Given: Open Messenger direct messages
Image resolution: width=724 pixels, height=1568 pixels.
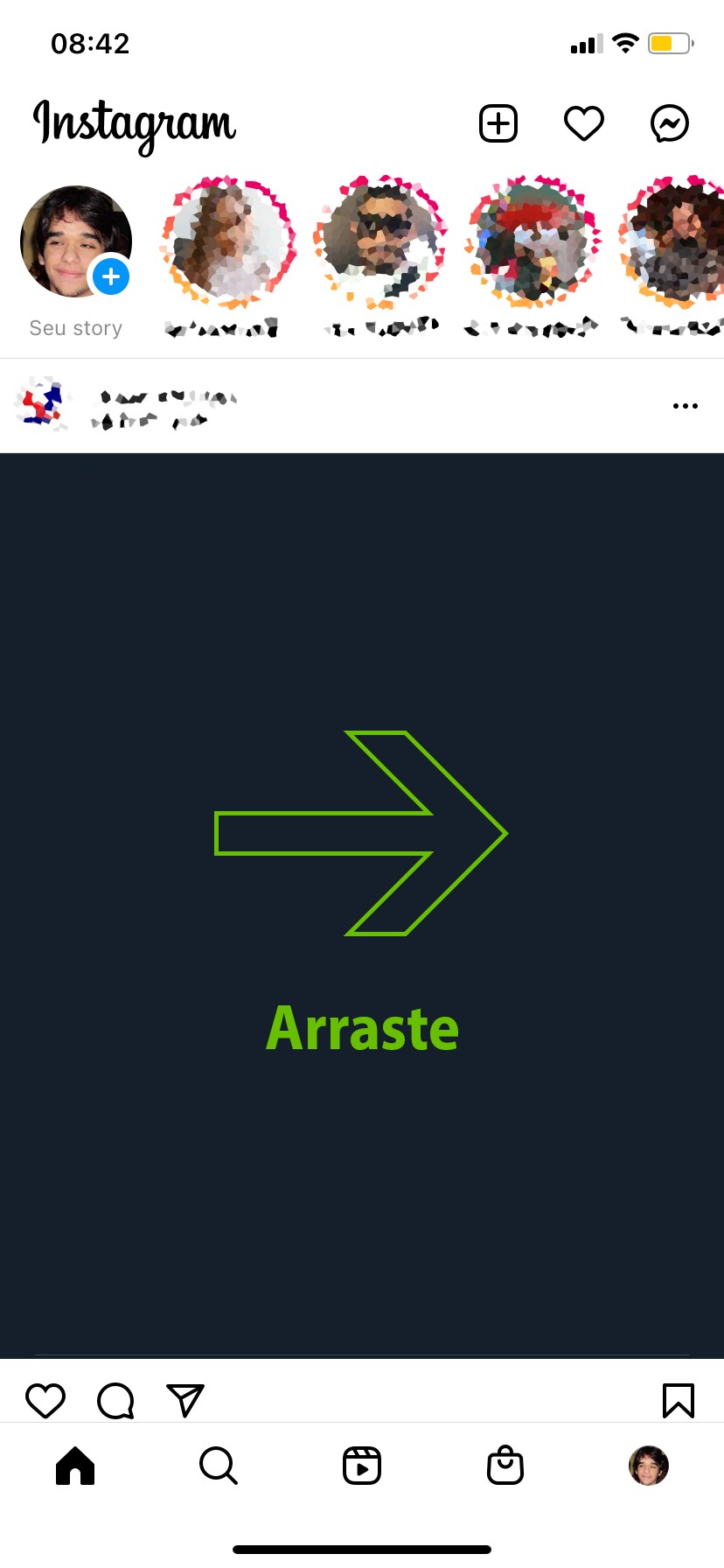Looking at the screenshot, I should [670, 123].
